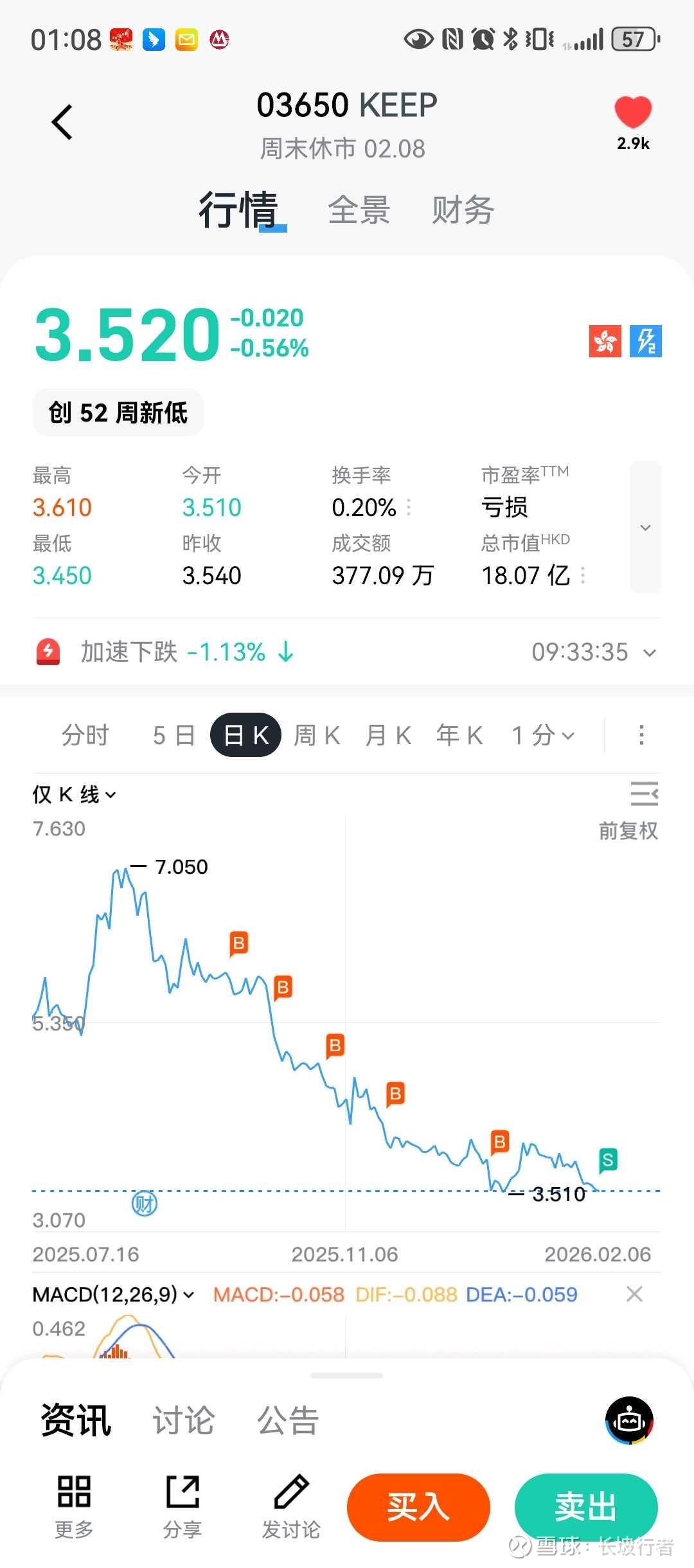Select the 年K chart view
Screen dimensions: 694x1568
point(459,735)
